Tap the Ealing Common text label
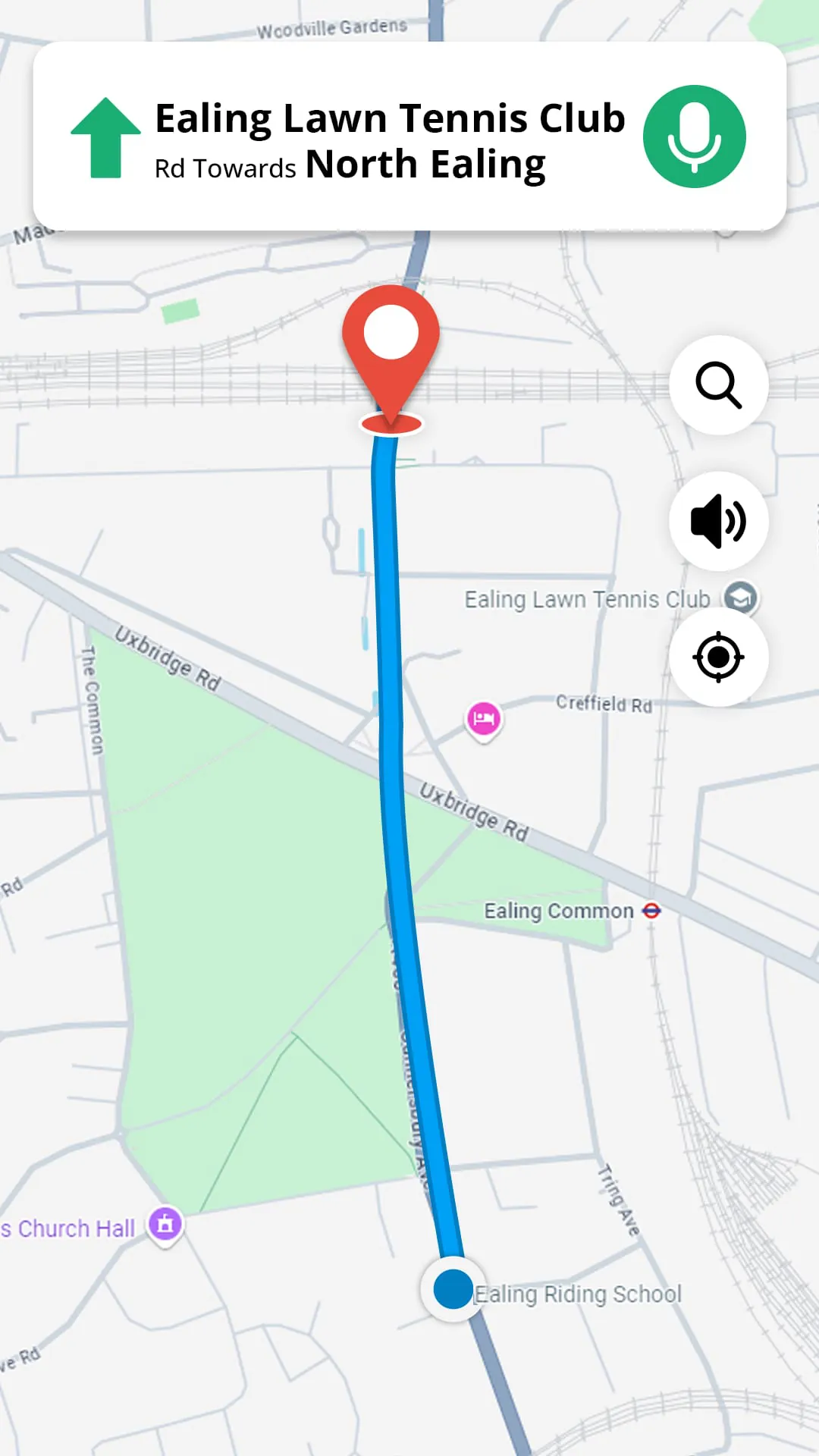The width and height of the screenshot is (819, 1456). (557, 911)
